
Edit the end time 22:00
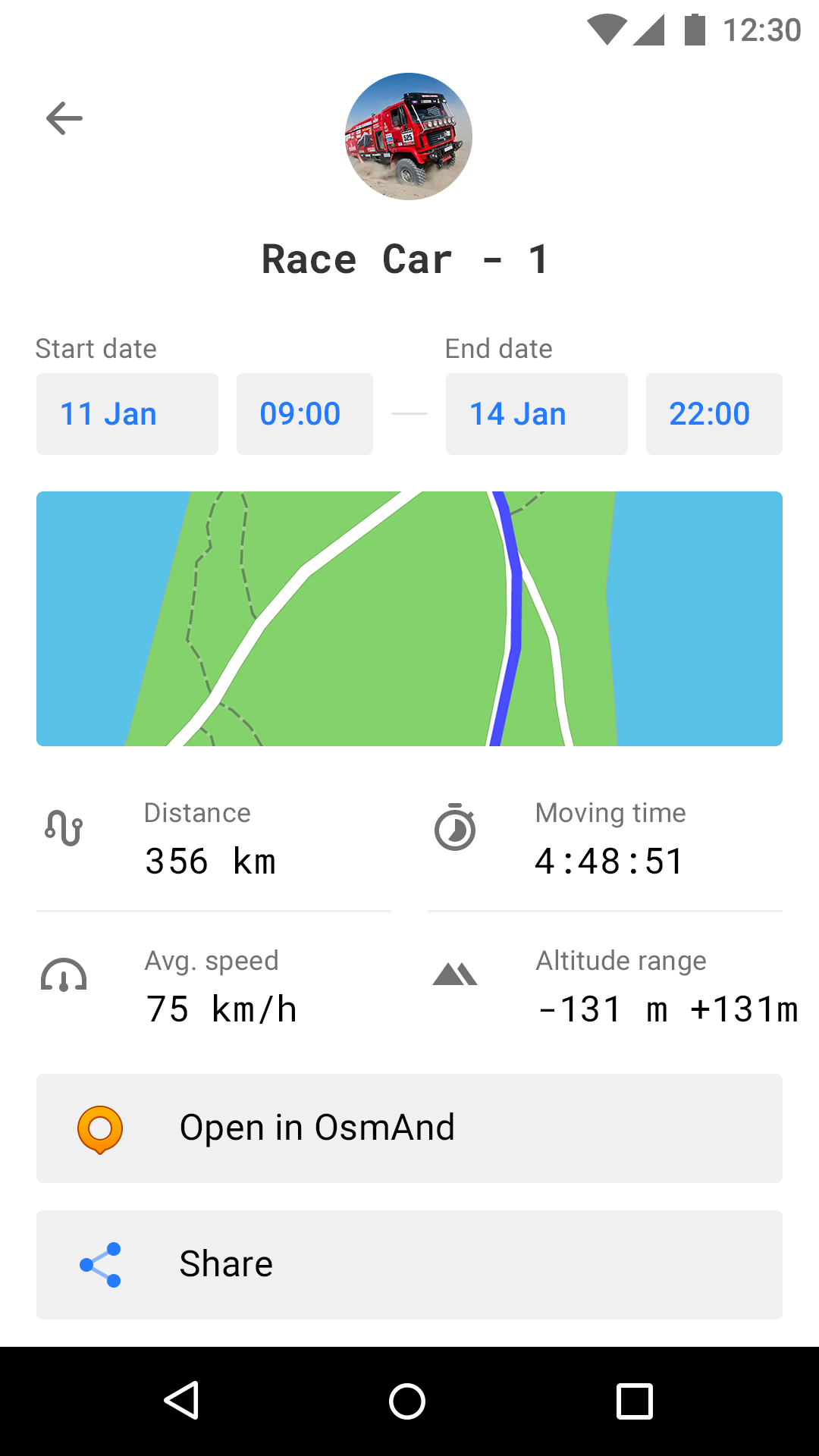[x=714, y=414]
